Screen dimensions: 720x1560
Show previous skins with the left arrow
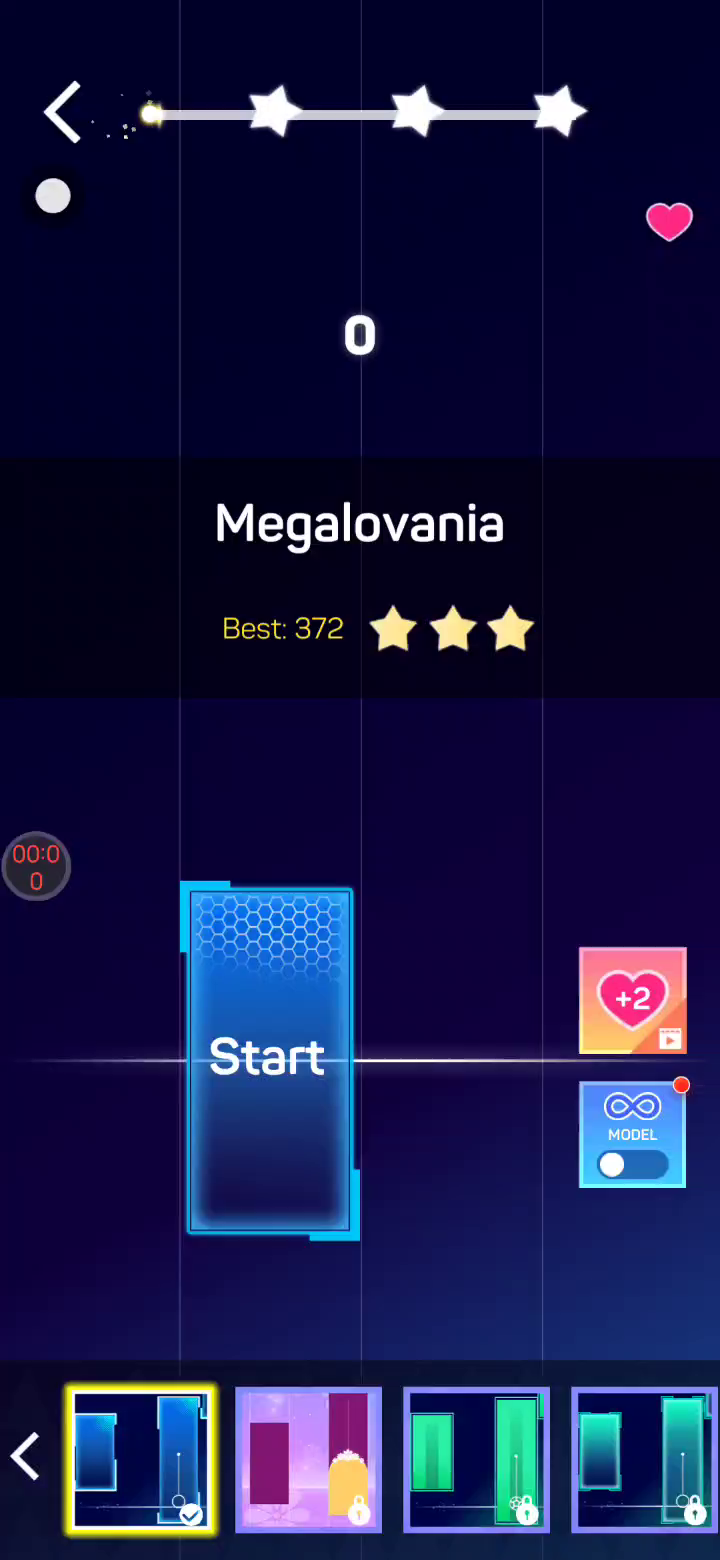[x=25, y=1457]
